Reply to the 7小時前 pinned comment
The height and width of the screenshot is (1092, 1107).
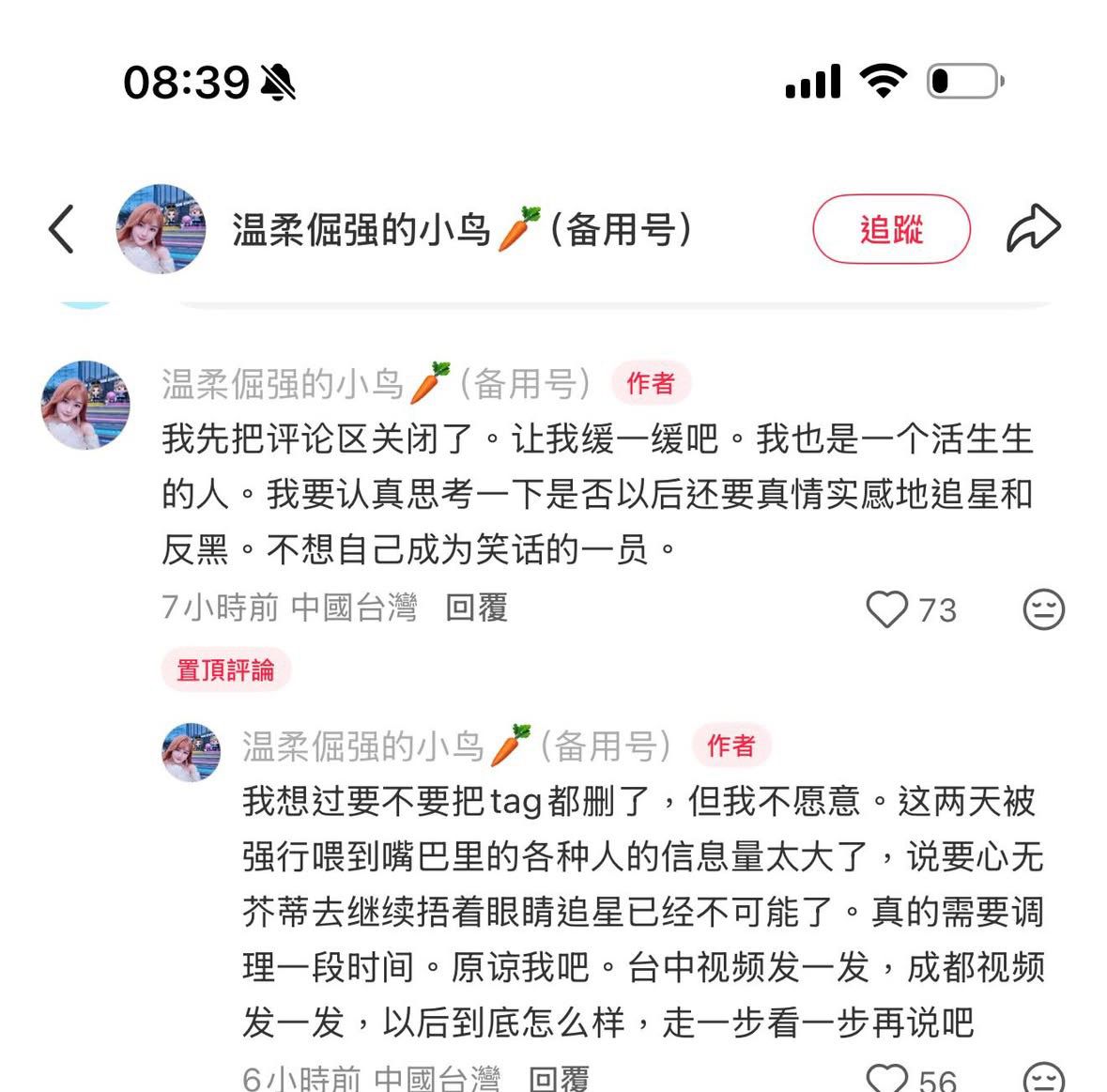point(477,608)
